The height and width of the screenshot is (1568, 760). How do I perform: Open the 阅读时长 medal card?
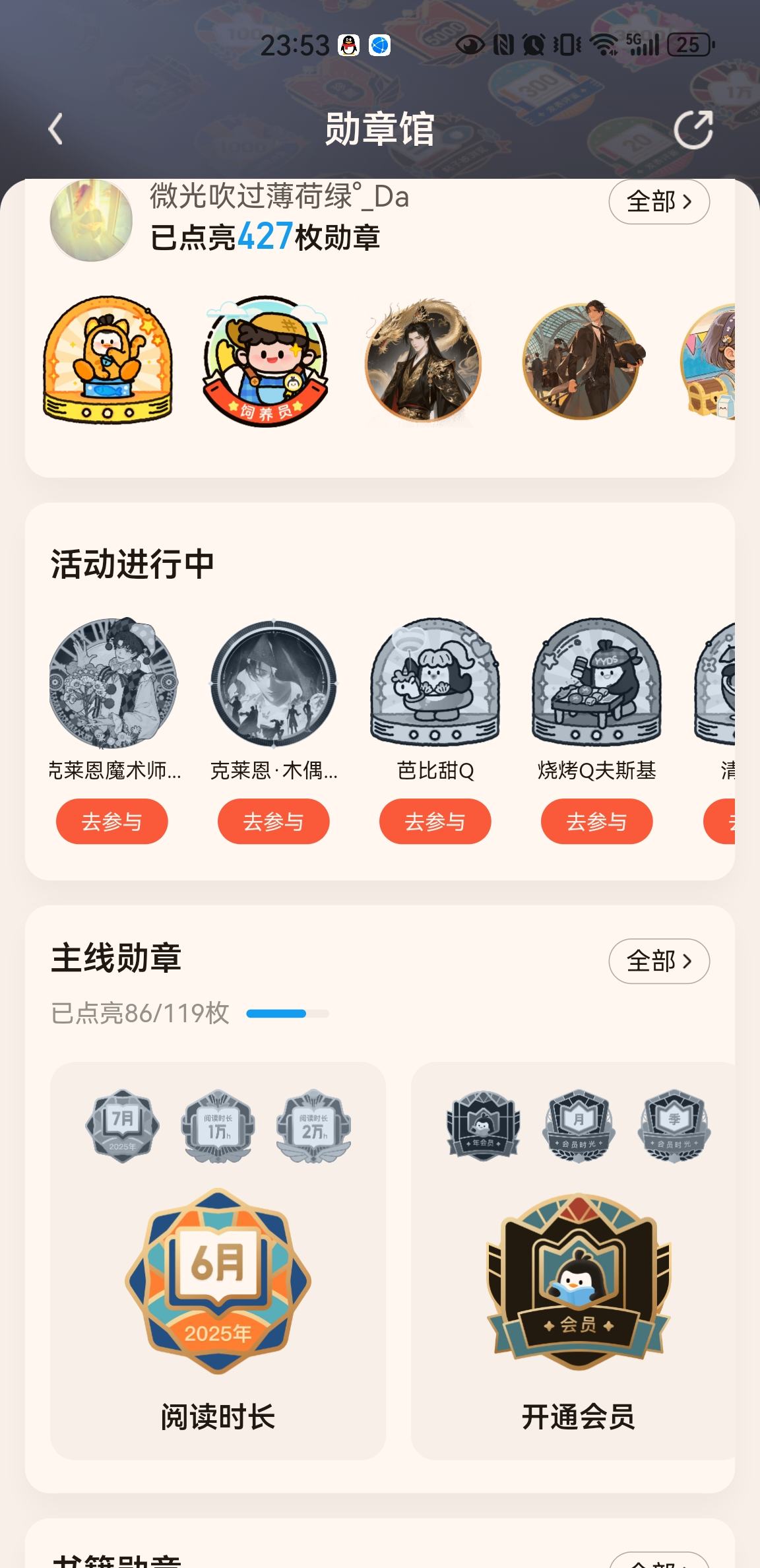(218, 1260)
